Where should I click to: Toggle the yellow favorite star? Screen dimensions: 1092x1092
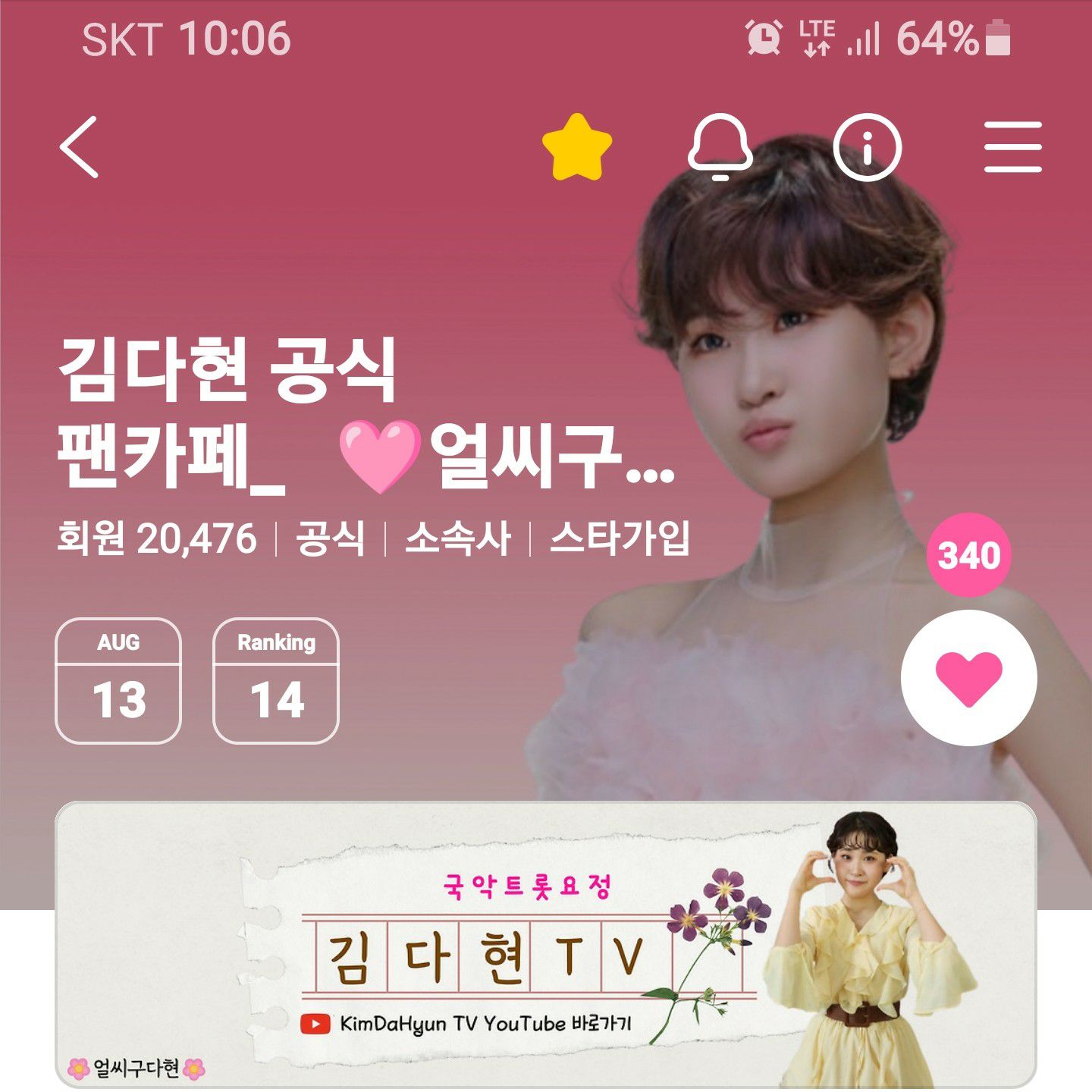[577, 147]
